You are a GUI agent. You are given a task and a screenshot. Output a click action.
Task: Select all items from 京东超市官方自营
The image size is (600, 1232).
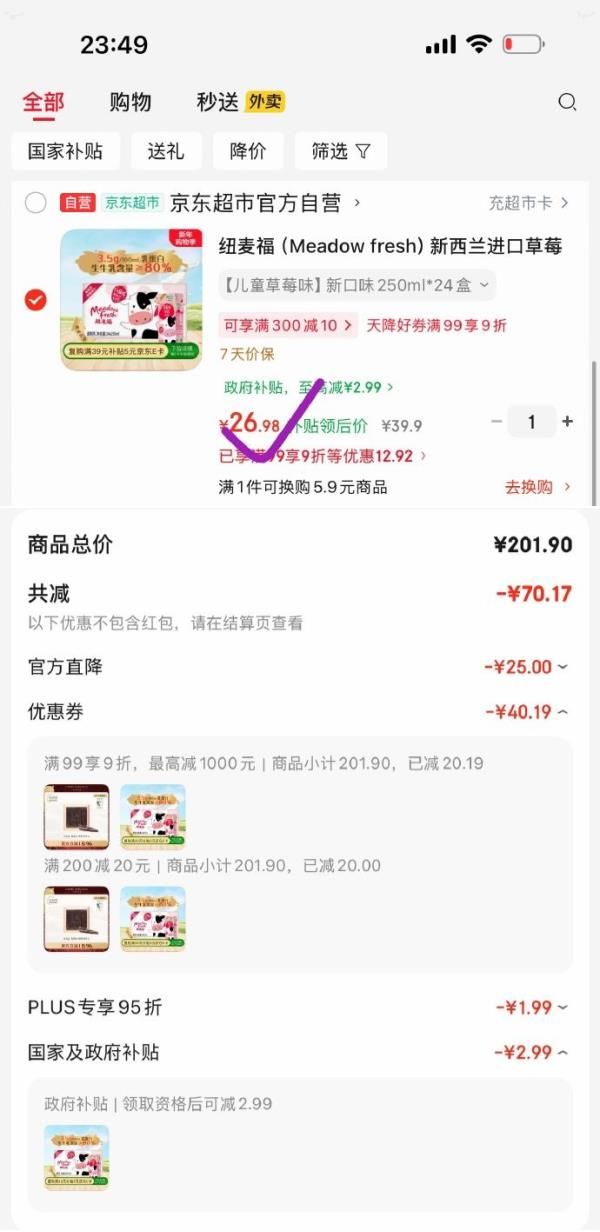(x=36, y=203)
